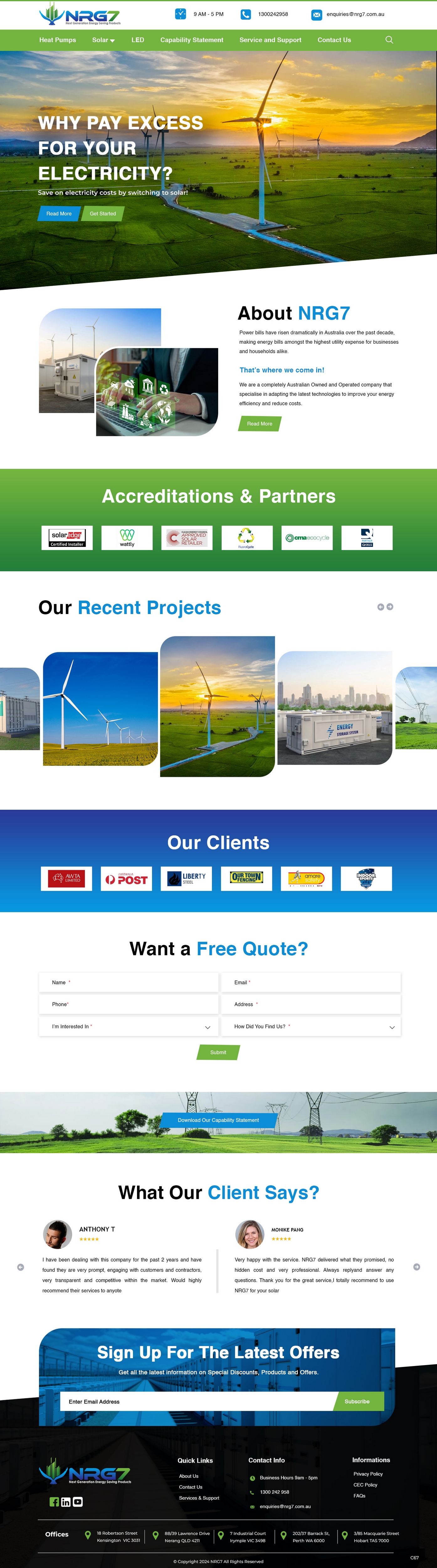Viewport: 437px width, 1568px height.
Task: Open the Capability Statement page
Action: click(x=192, y=40)
